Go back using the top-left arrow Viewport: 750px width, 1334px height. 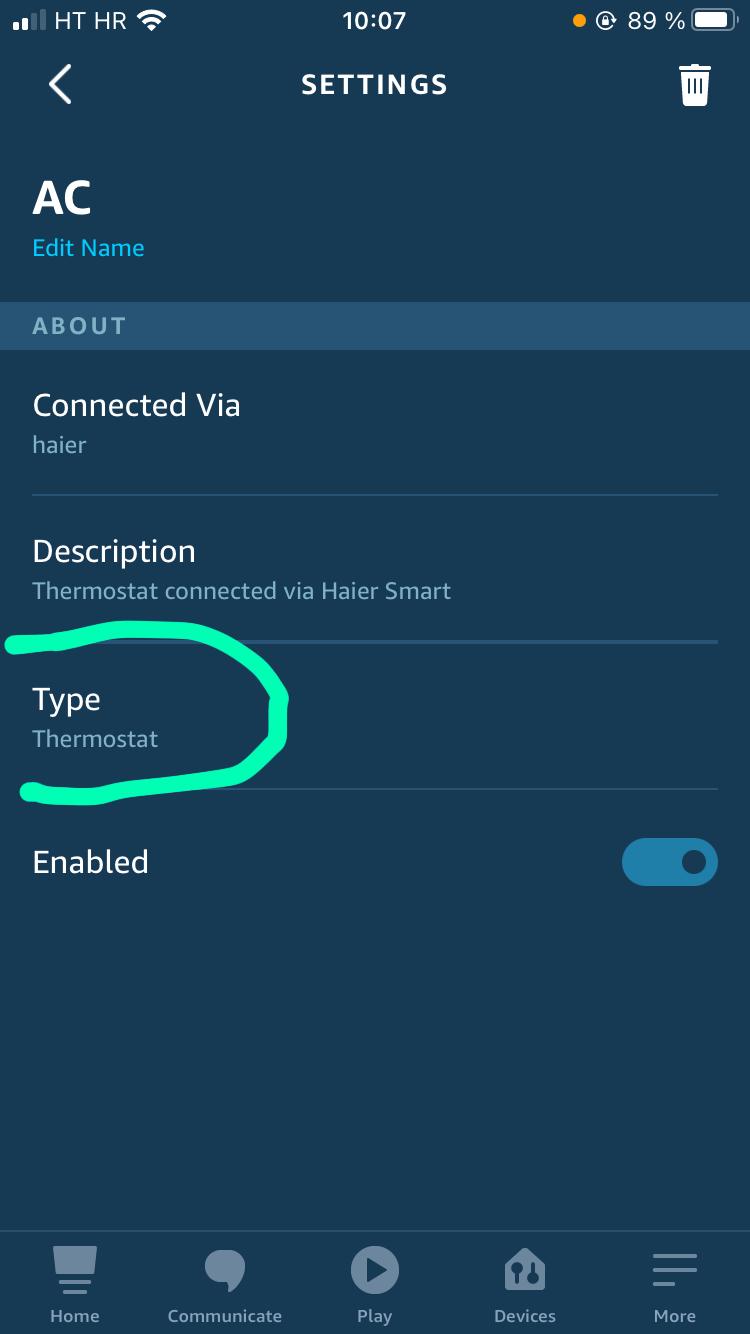coord(60,84)
